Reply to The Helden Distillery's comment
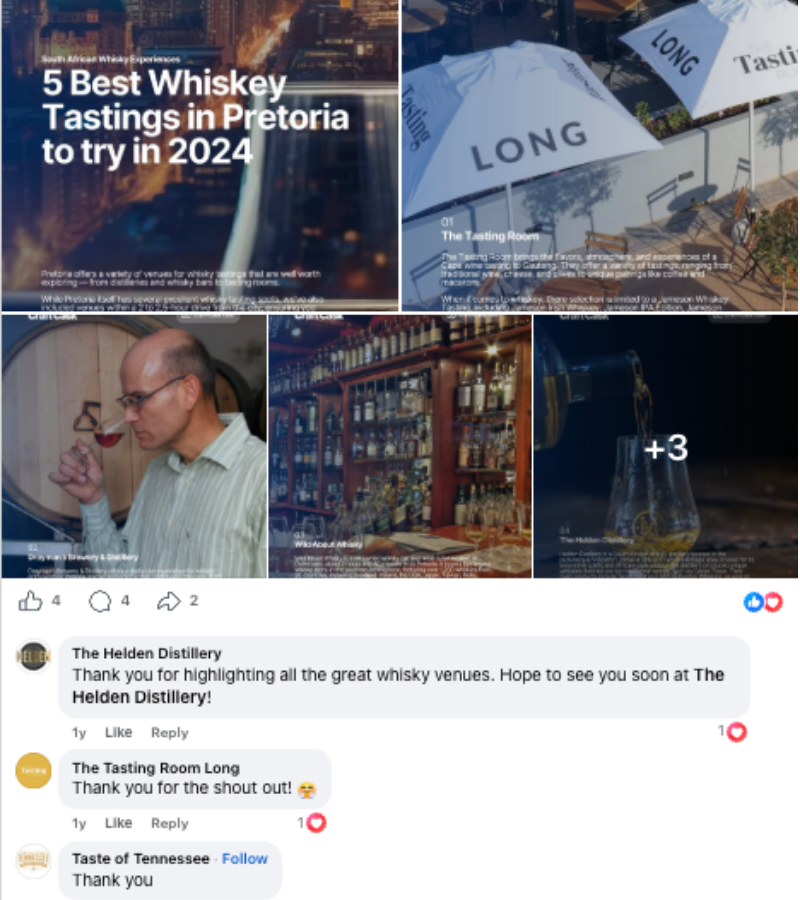Viewport: 800px width, 900px height. pos(169,732)
